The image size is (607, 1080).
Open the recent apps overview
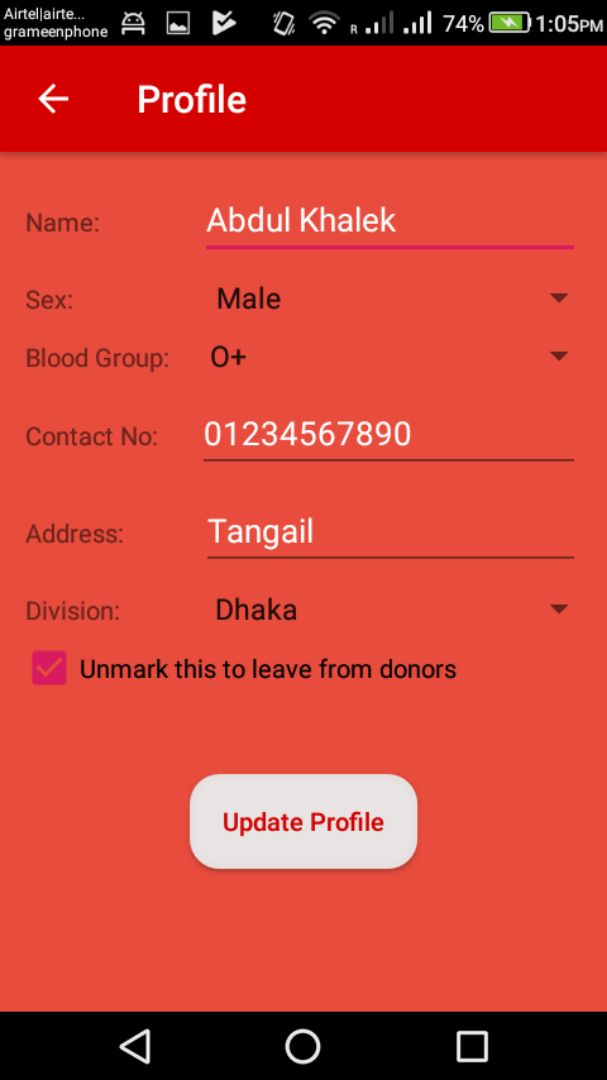click(471, 1046)
